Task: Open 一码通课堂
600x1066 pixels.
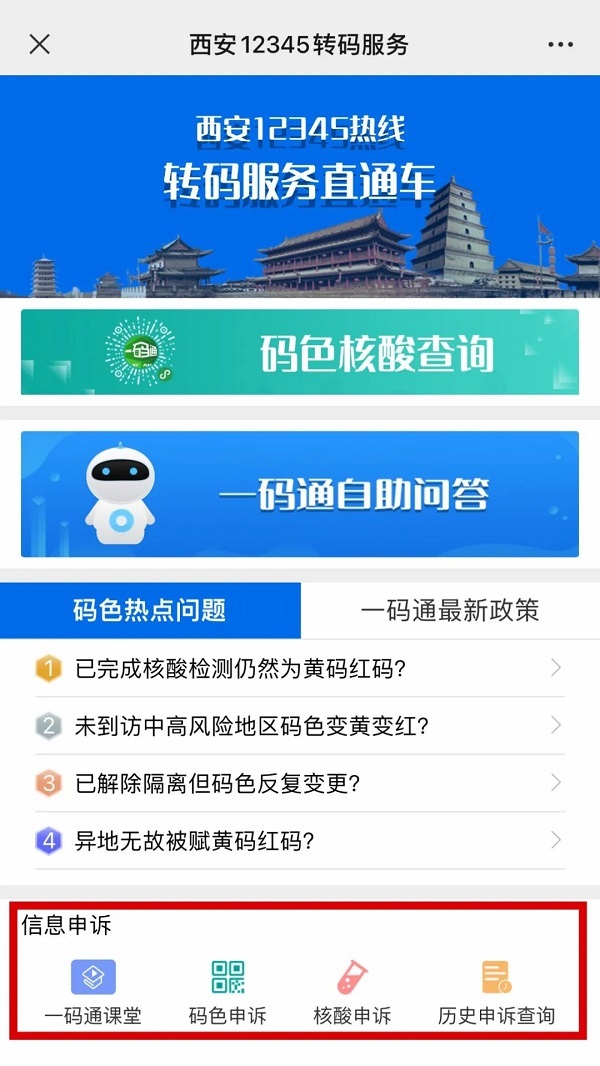Action: pyautogui.click(x=93, y=991)
